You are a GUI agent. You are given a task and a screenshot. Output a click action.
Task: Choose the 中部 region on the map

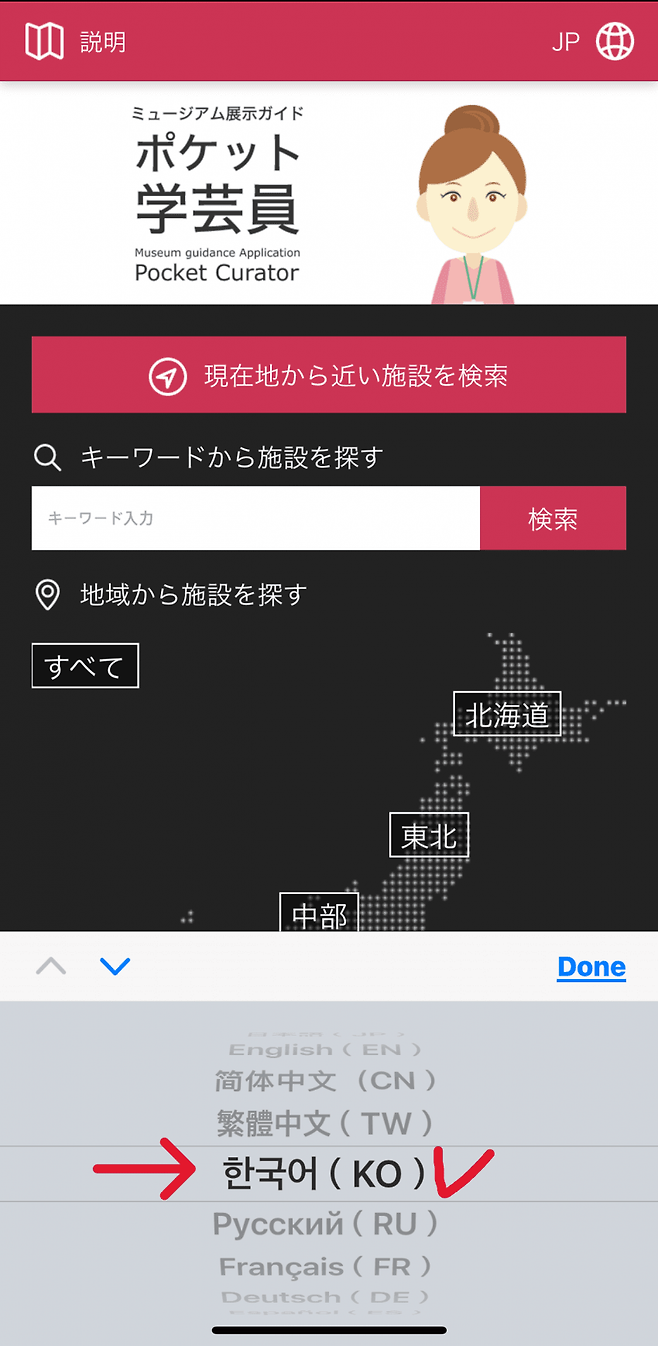319,913
